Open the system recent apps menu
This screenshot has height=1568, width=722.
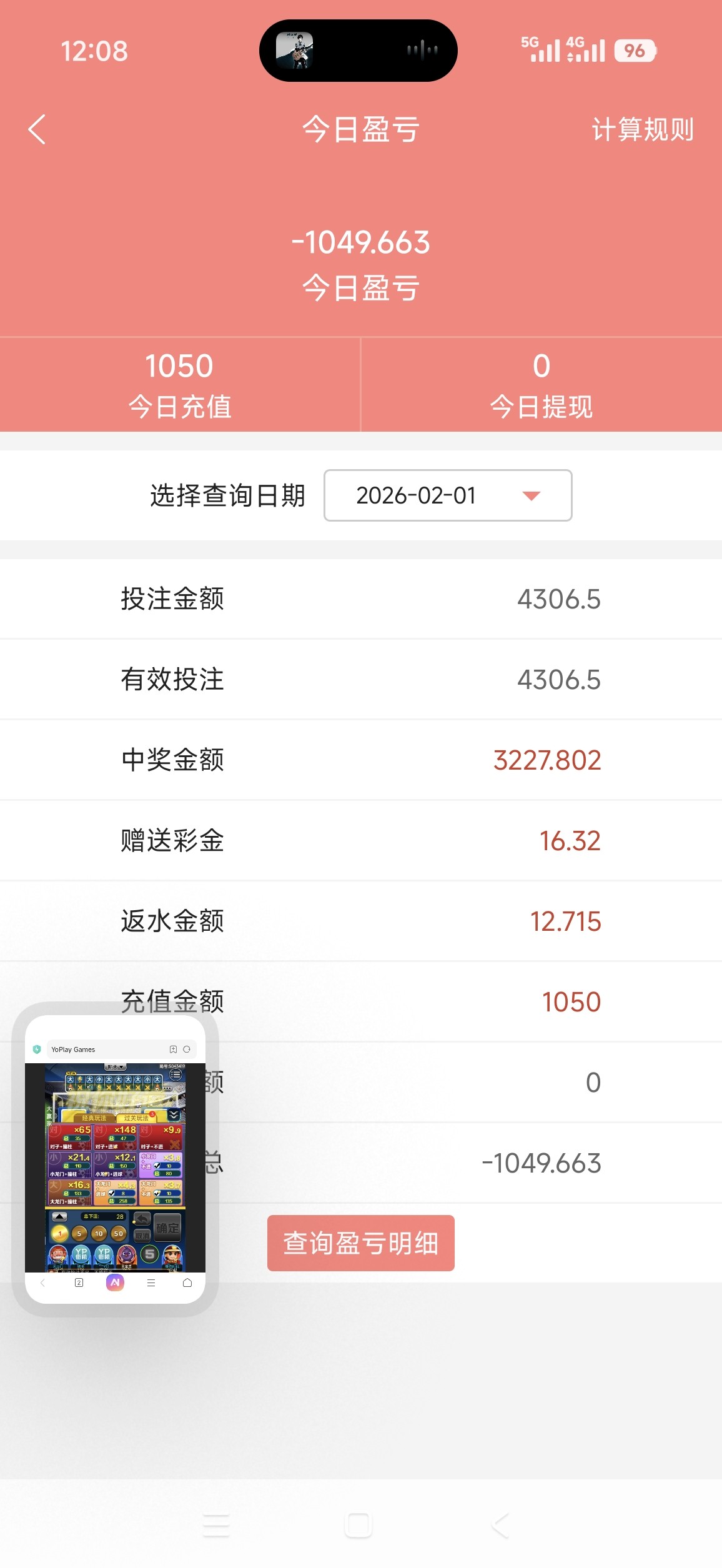[x=216, y=1525]
